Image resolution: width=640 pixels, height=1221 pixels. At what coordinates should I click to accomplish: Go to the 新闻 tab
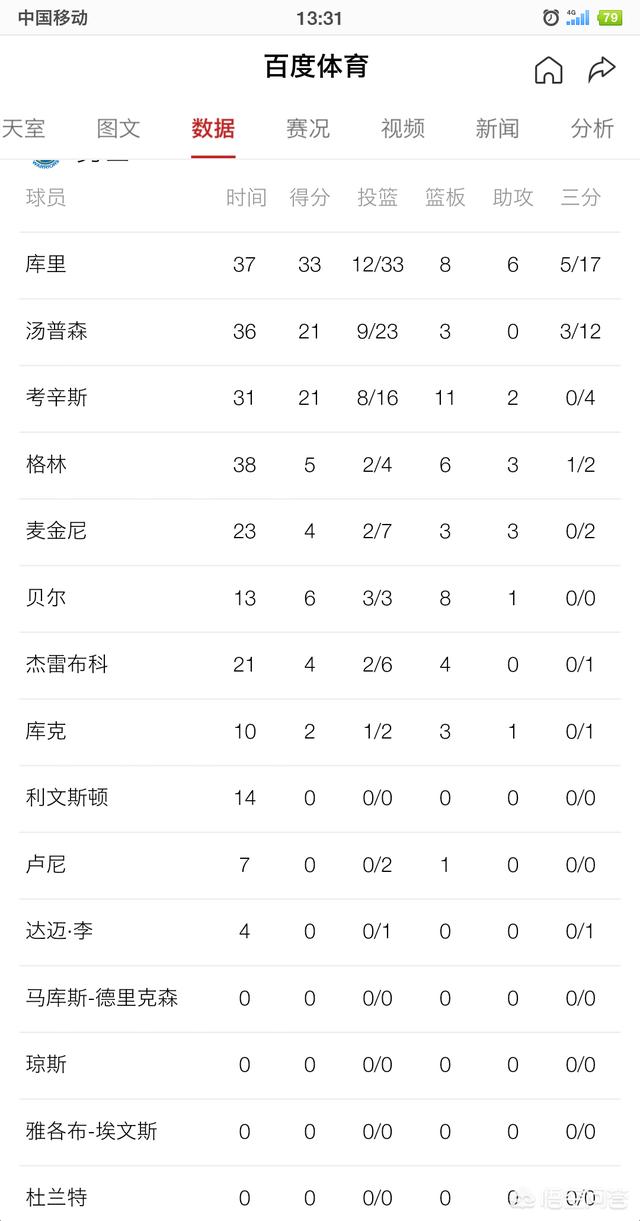[x=497, y=128]
